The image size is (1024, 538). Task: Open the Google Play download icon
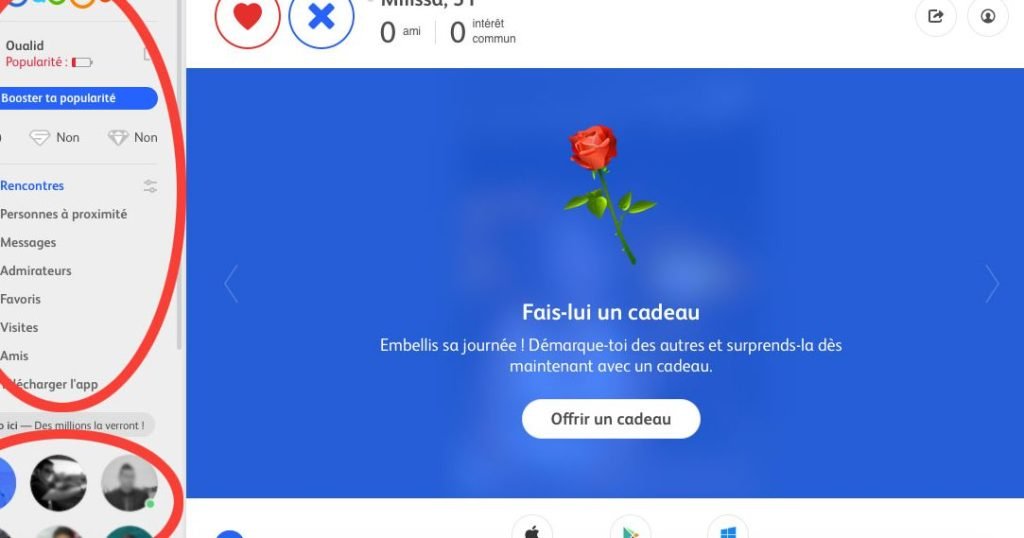630,530
